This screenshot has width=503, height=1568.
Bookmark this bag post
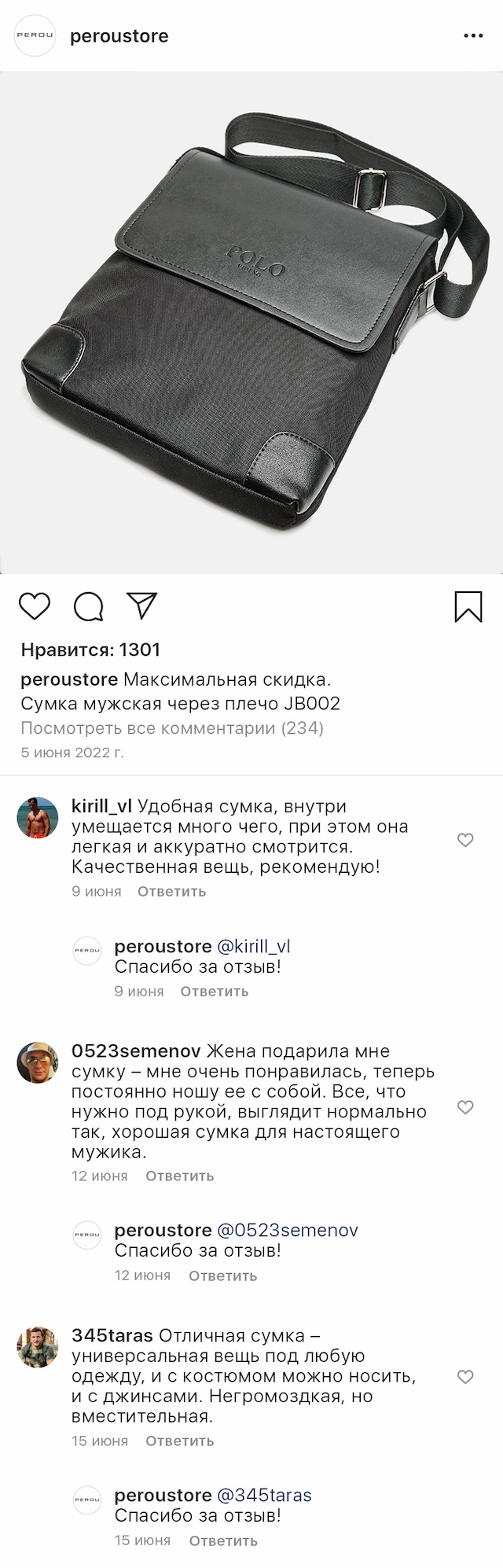tap(468, 606)
